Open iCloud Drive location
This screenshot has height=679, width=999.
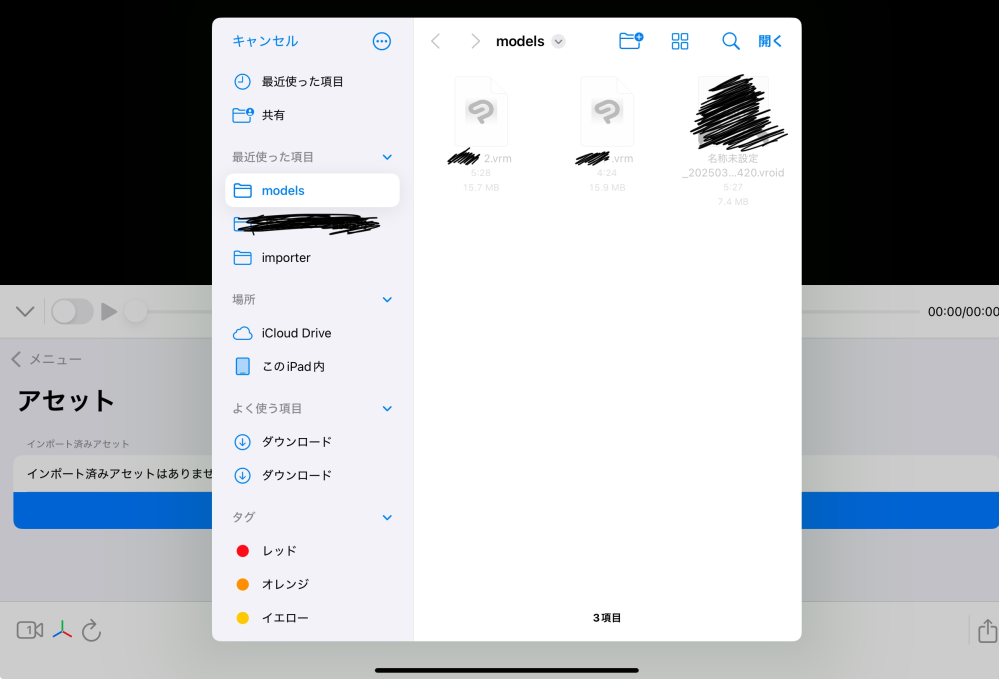click(x=295, y=333)
